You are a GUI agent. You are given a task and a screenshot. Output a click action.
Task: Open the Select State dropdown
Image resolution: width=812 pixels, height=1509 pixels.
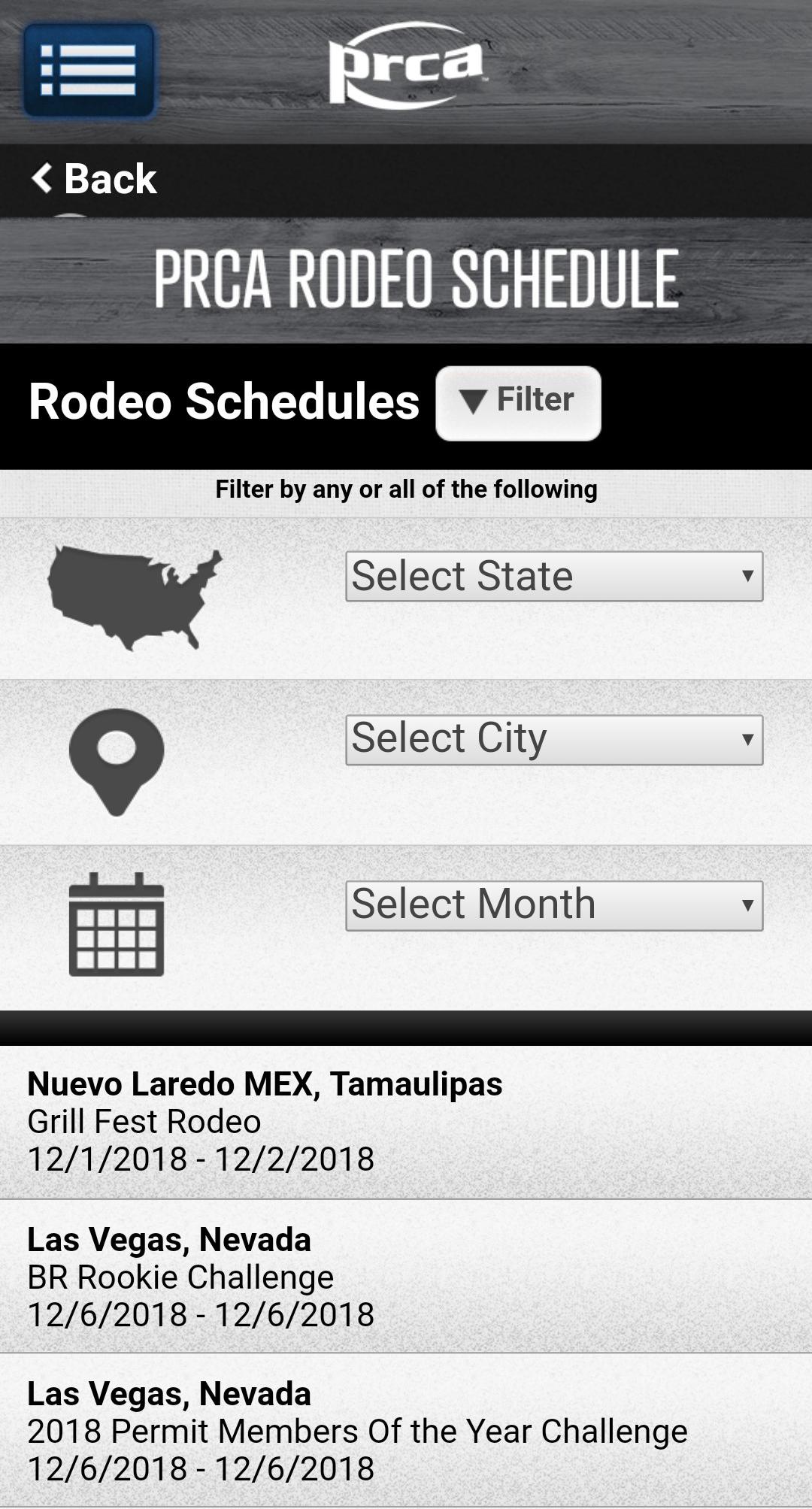554,577
